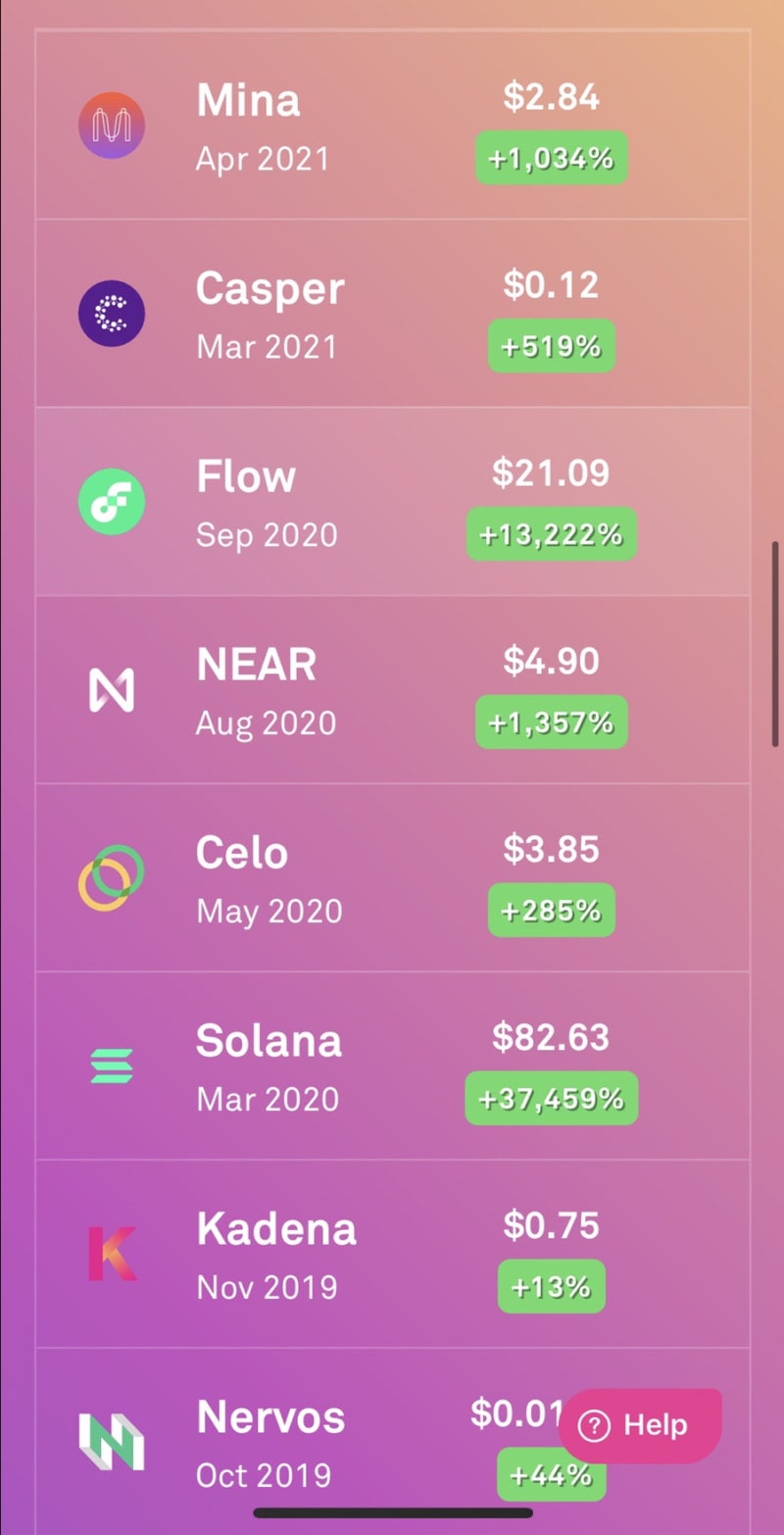Tap the $21.09 Flow price label
Viewport: 784px width, 1535px height.
click(551, 472)
